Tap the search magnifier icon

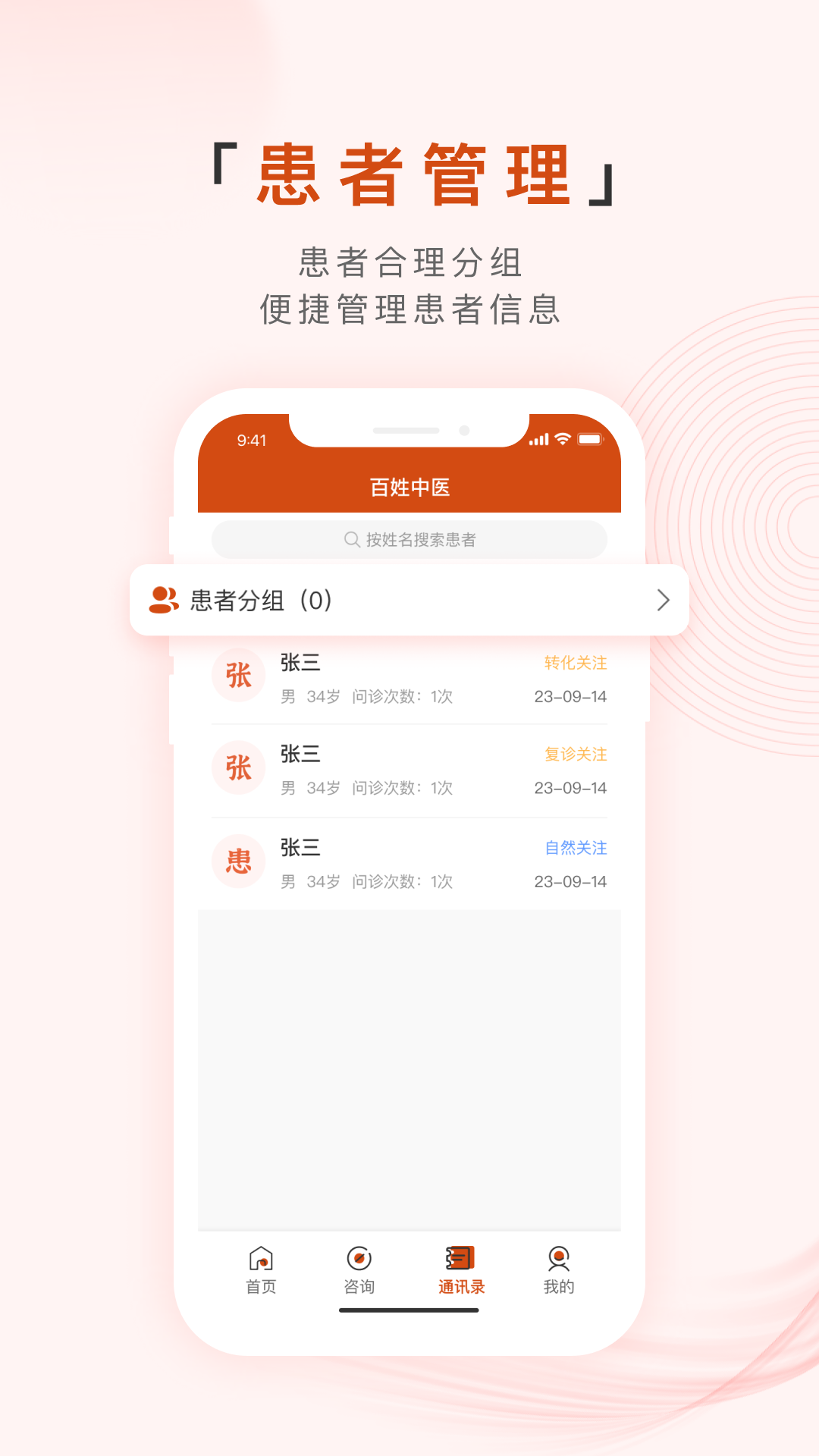point(350,539)
